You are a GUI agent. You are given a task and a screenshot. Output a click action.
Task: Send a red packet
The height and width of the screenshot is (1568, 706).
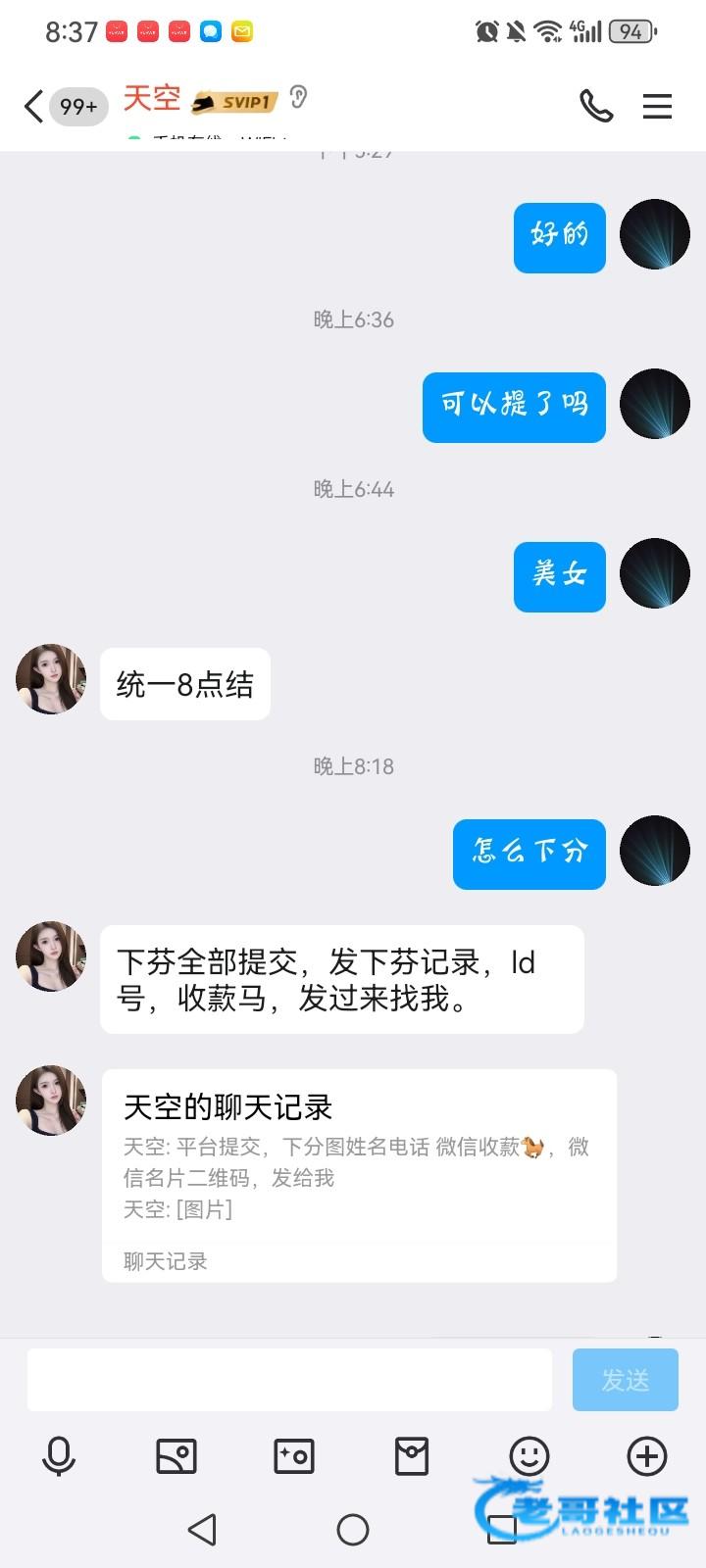click(x=412, y=1456)
